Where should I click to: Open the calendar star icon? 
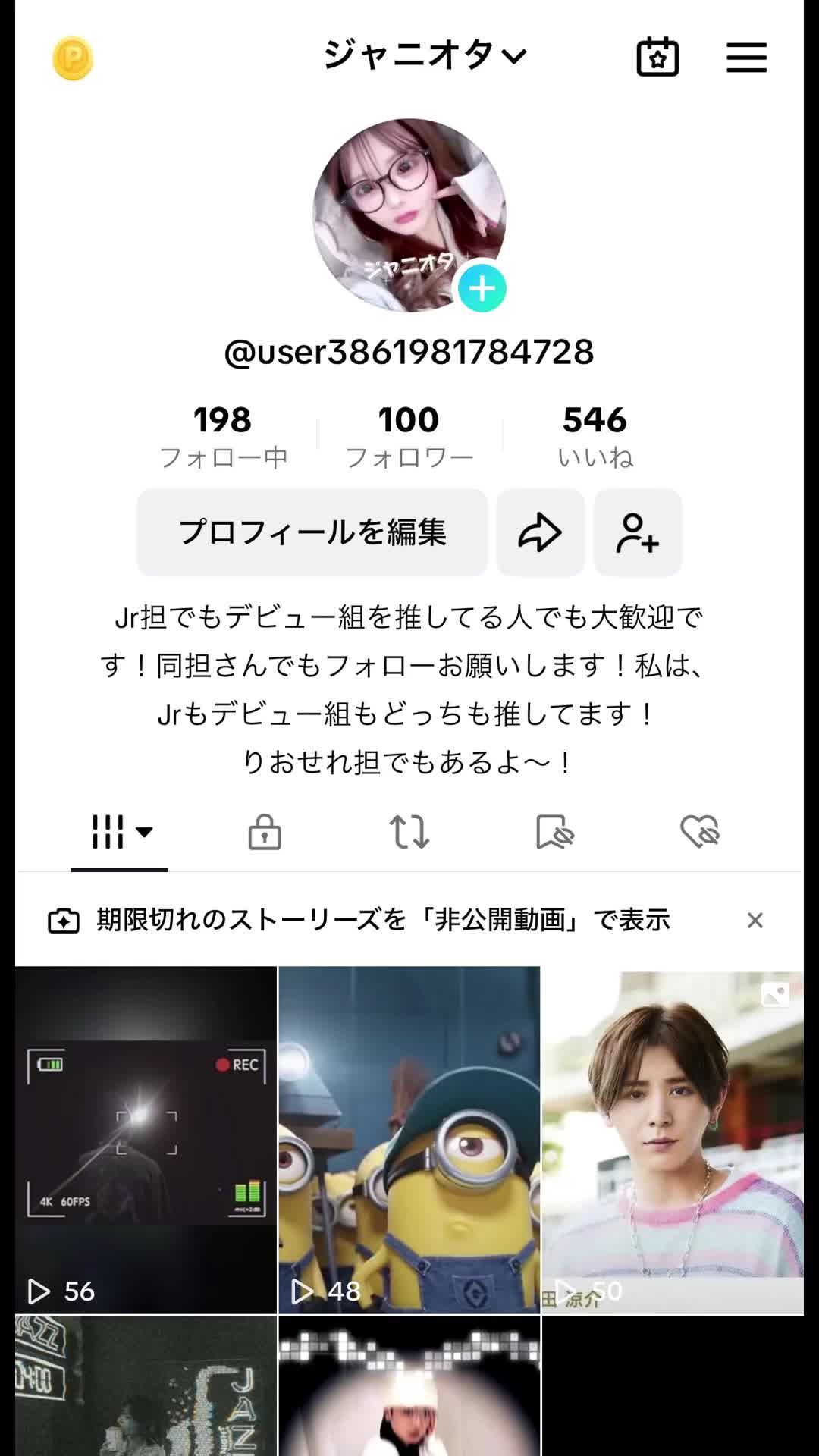[x=657, y=57]
